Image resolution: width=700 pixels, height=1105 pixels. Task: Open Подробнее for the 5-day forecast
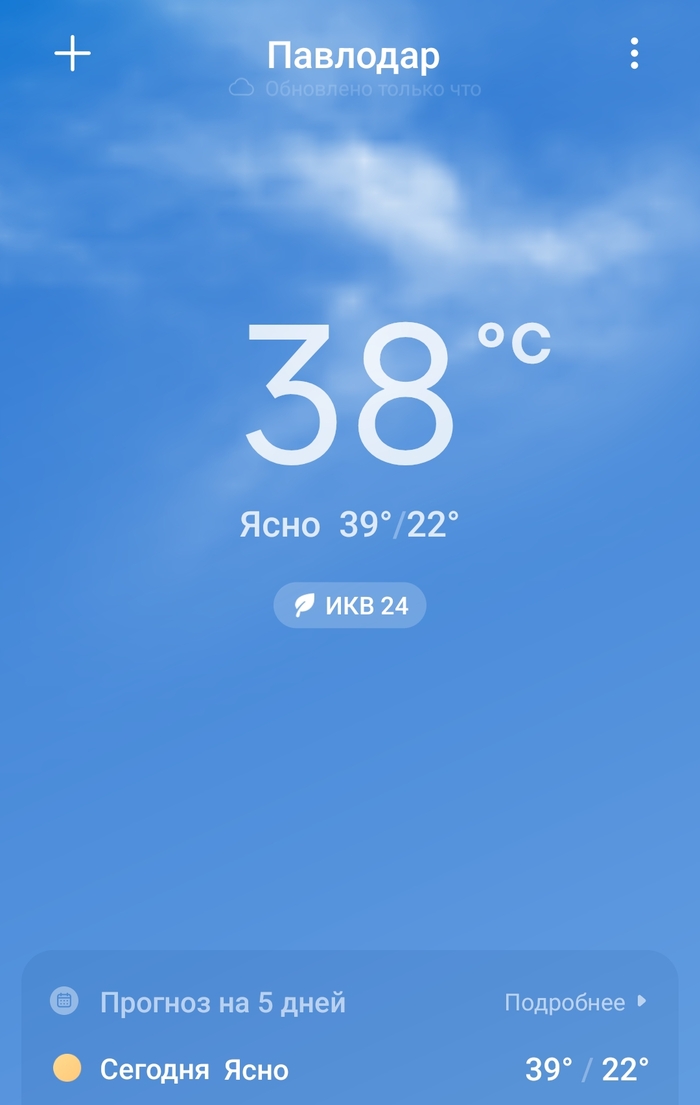pos(575,1002)
